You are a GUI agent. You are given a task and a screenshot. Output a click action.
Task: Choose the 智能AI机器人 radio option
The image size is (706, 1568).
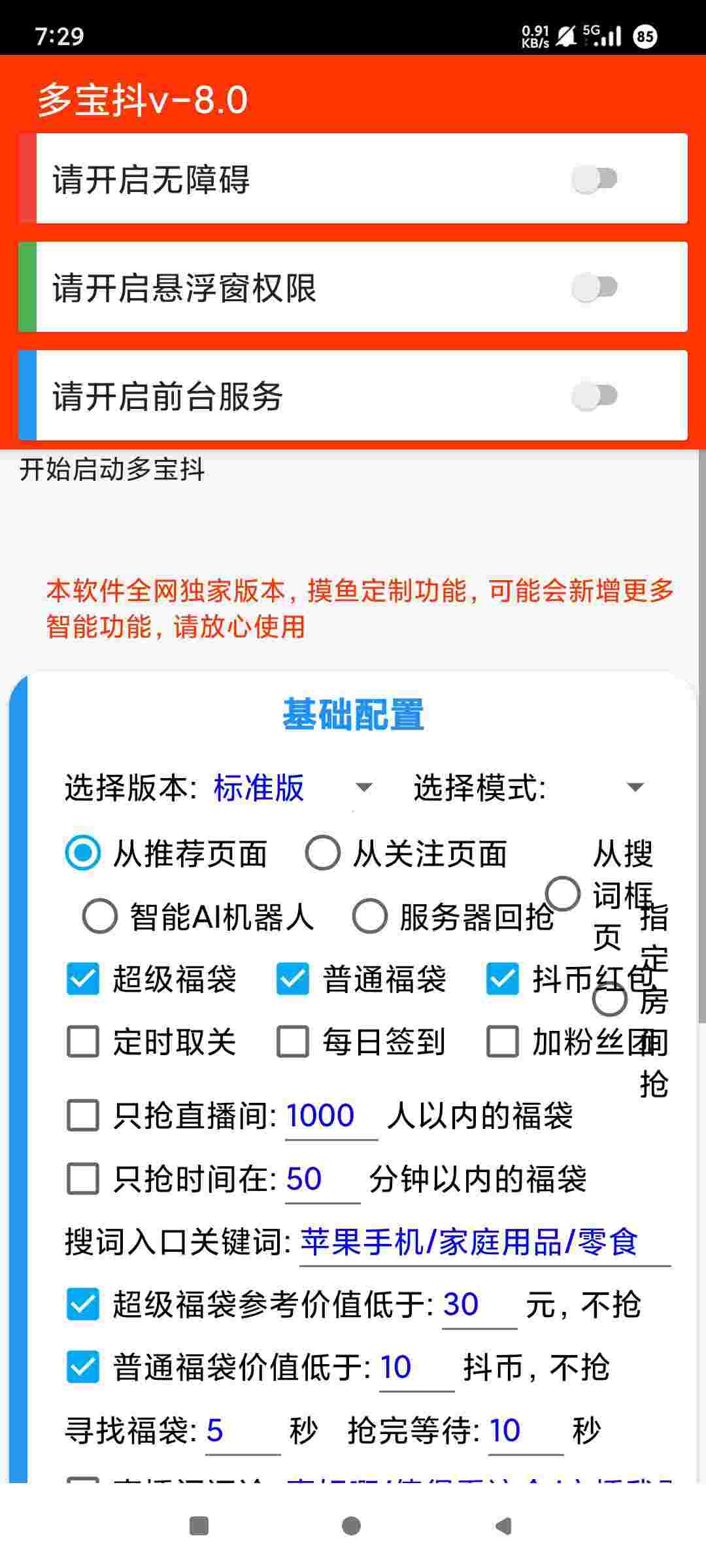pos(100,916)
